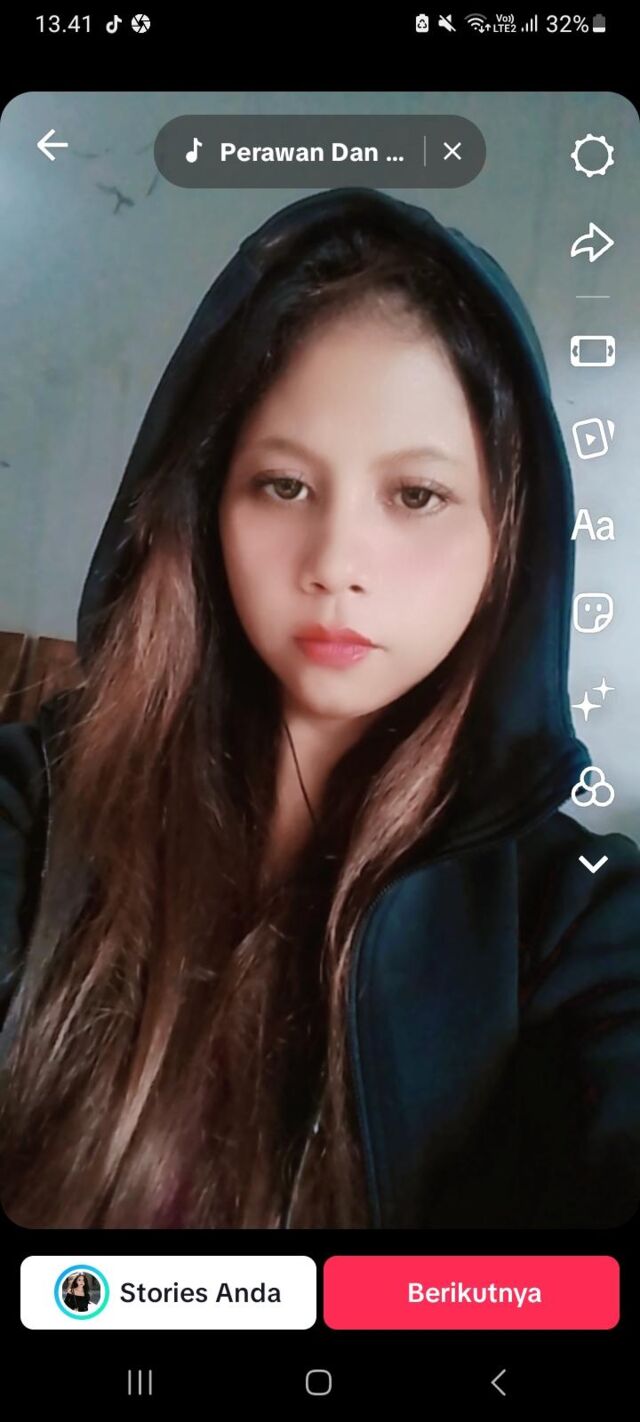The height and width of the screenshot is (1422, 640).
Task: Open the system recent apps view
Action: [x=140, y=1382]
